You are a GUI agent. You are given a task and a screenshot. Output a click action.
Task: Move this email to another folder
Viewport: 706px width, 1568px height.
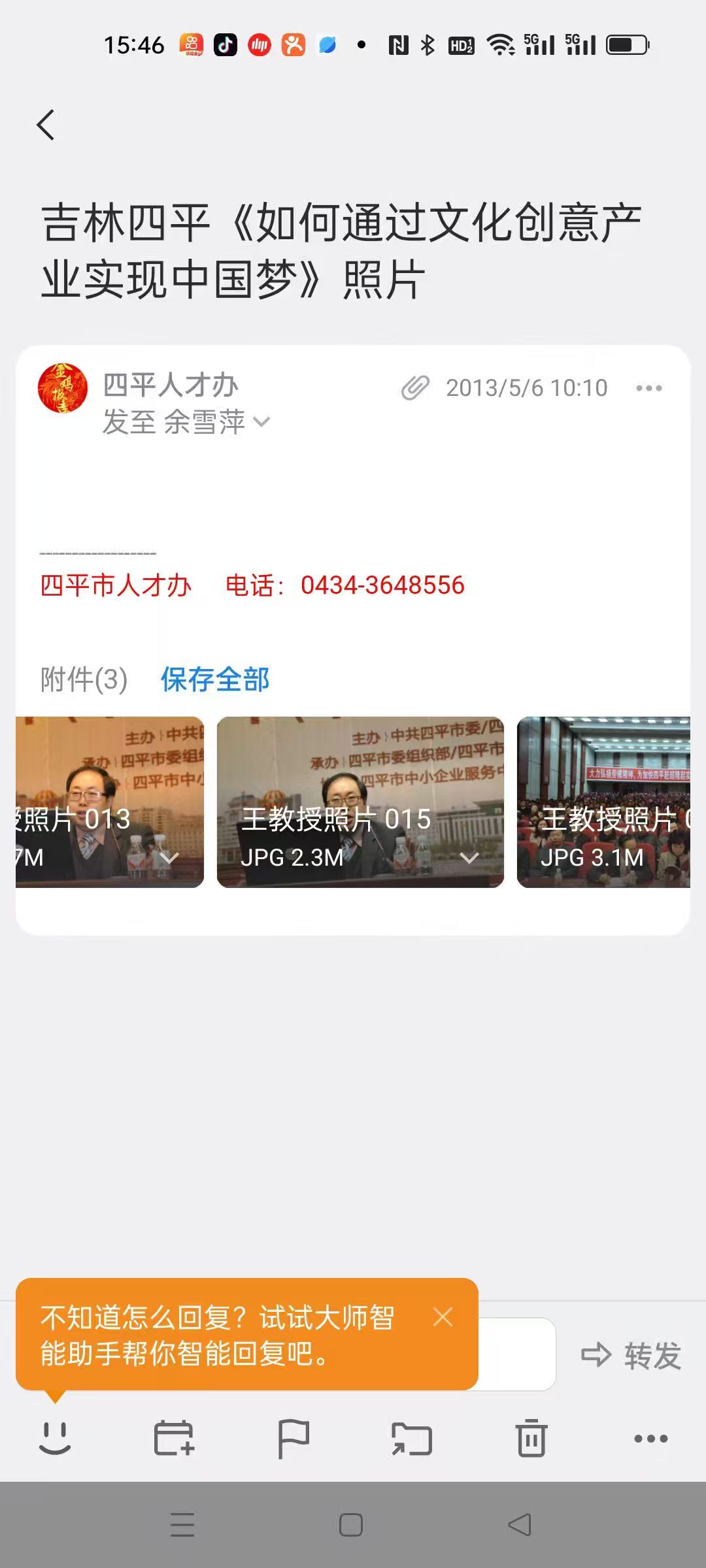[x=412, y=1438]
